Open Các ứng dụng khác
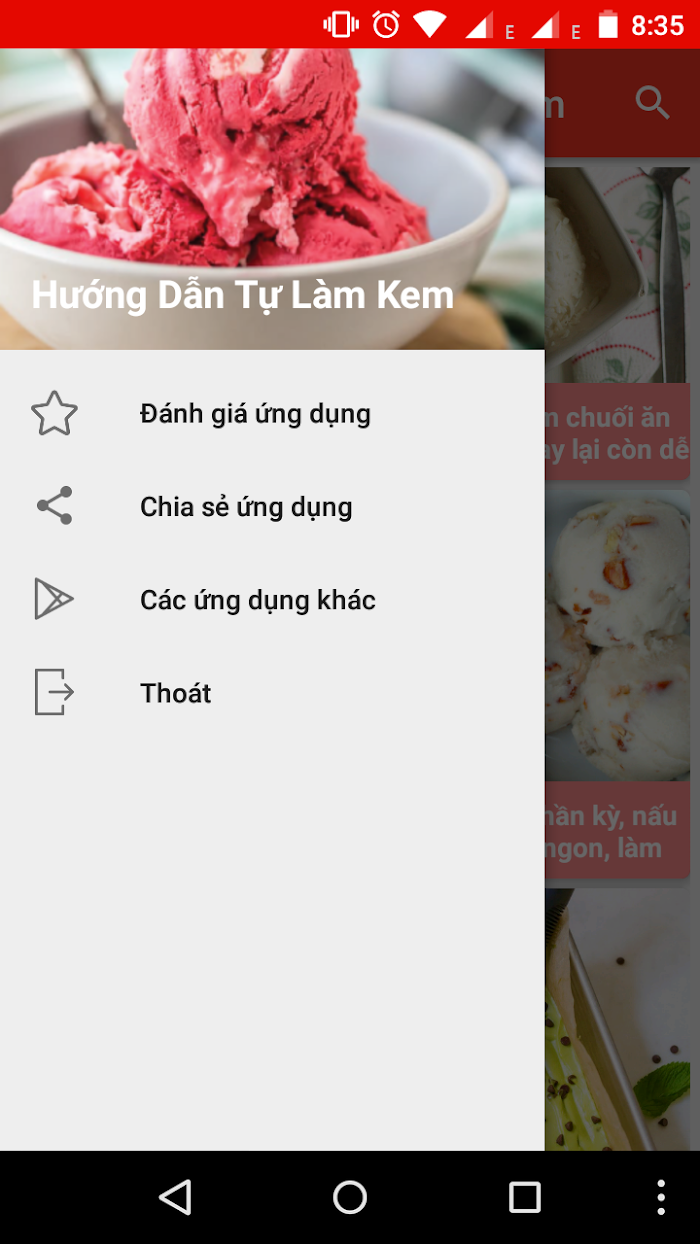 (x=272, y=600)
